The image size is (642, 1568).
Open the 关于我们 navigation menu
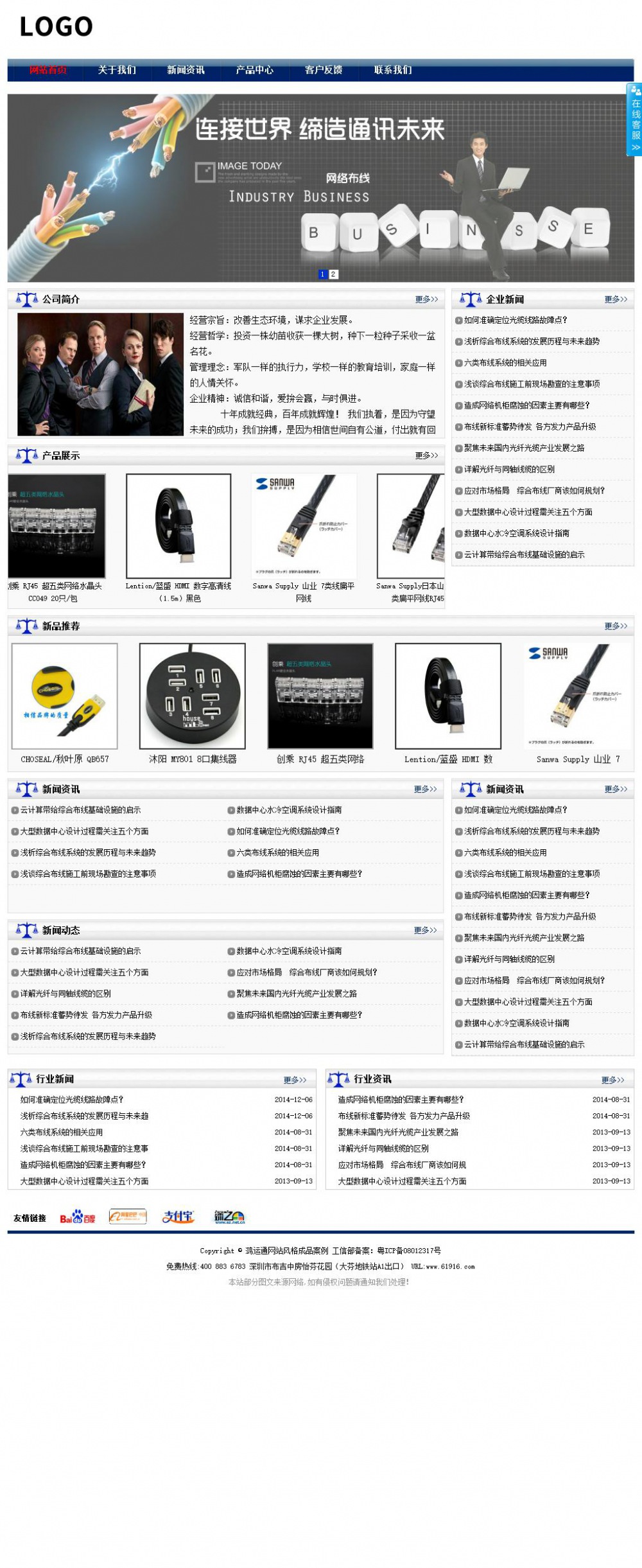tap(117, 71)
